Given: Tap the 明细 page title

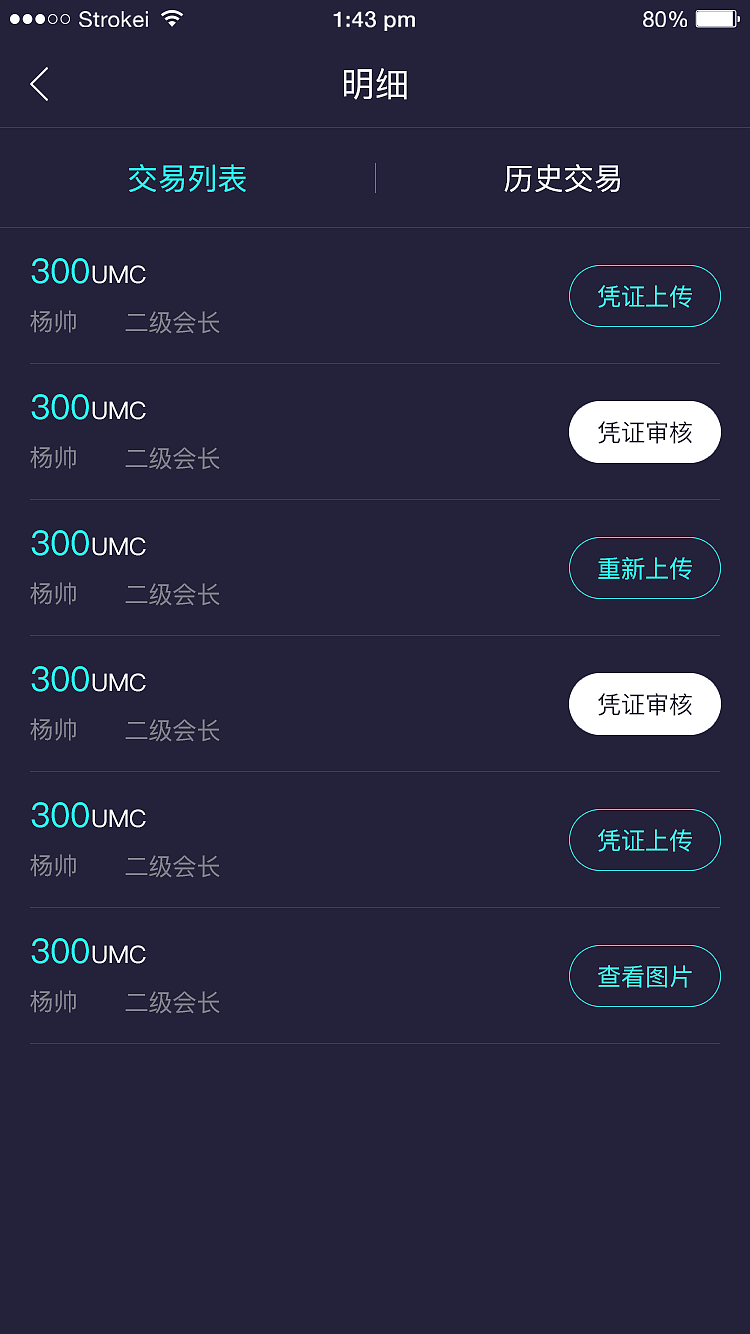Looking at the screenshot, I should tap(375, 85).
